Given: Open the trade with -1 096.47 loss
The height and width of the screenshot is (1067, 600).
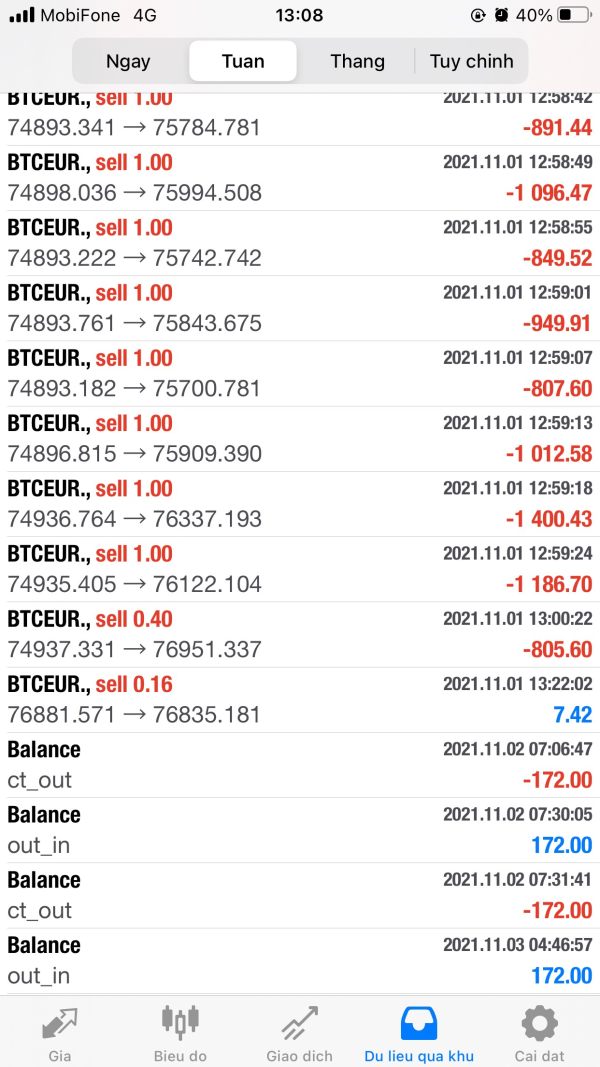Looking at the screenshot, I should coord(299,178).
